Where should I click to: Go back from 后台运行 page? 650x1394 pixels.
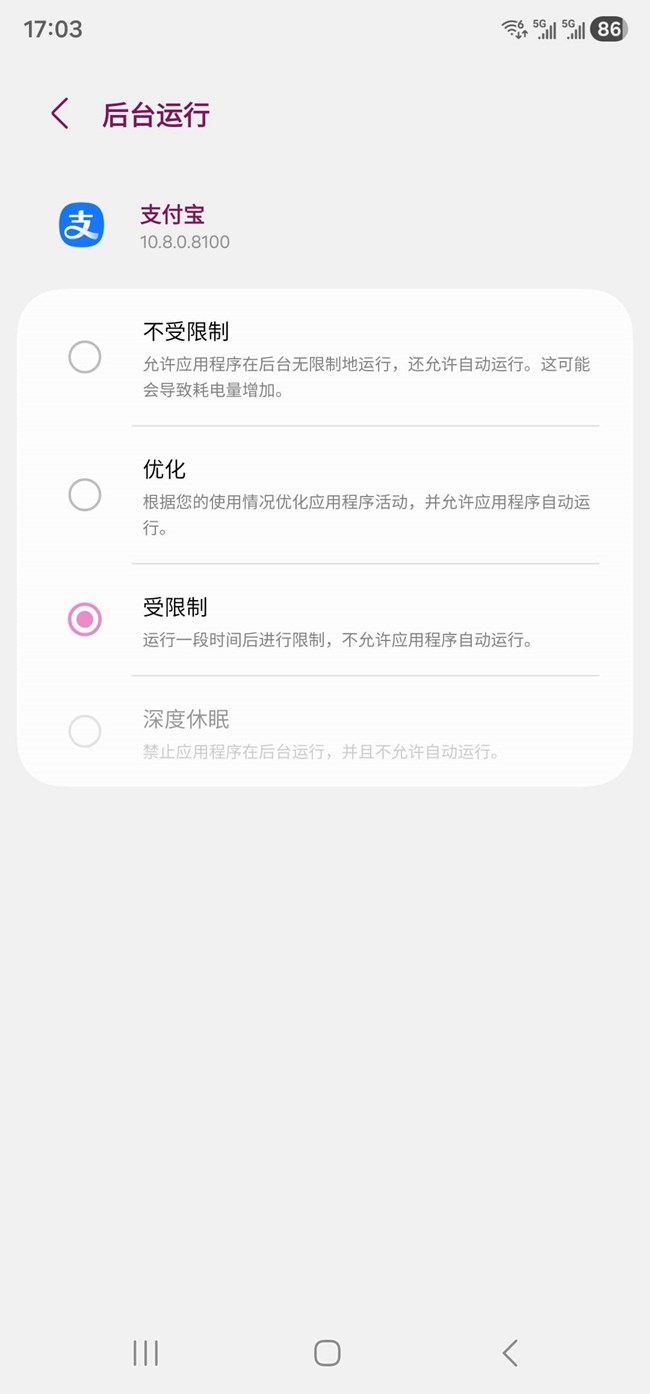coord(60,114)
